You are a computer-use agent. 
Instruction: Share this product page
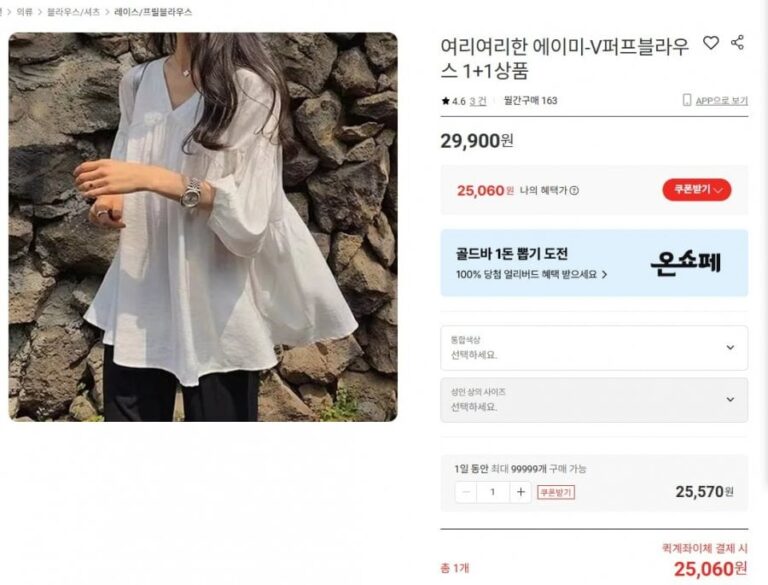click(x=738, y=42)
